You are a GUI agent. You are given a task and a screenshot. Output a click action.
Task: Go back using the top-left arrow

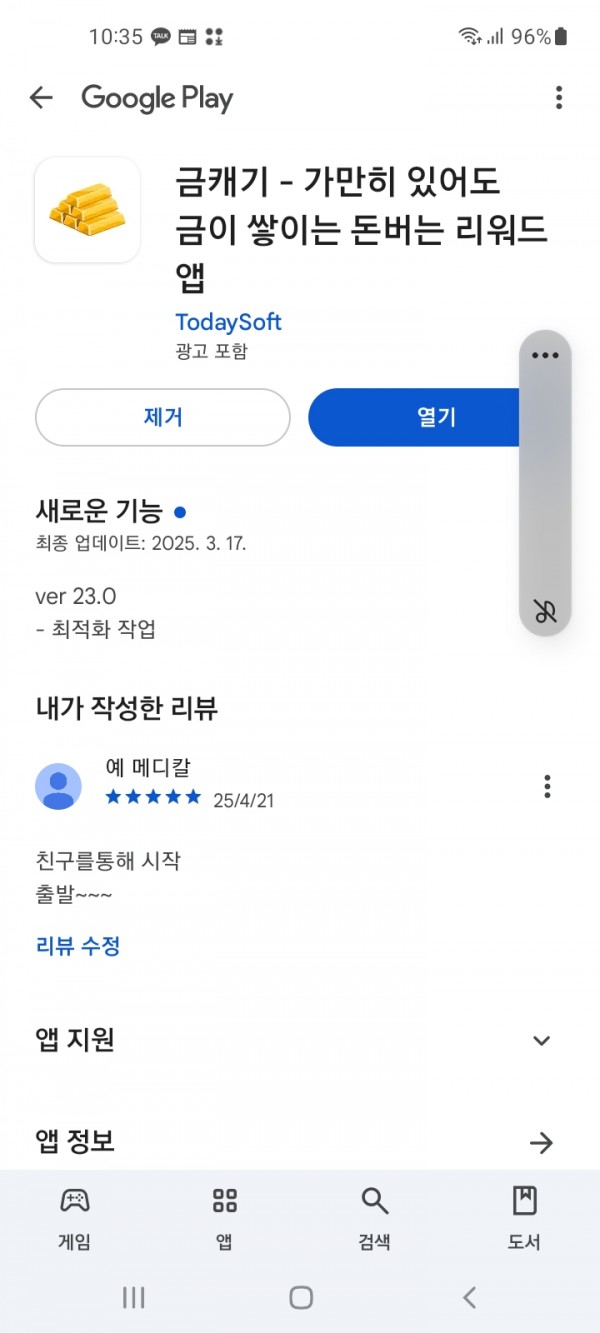[41, 97]
